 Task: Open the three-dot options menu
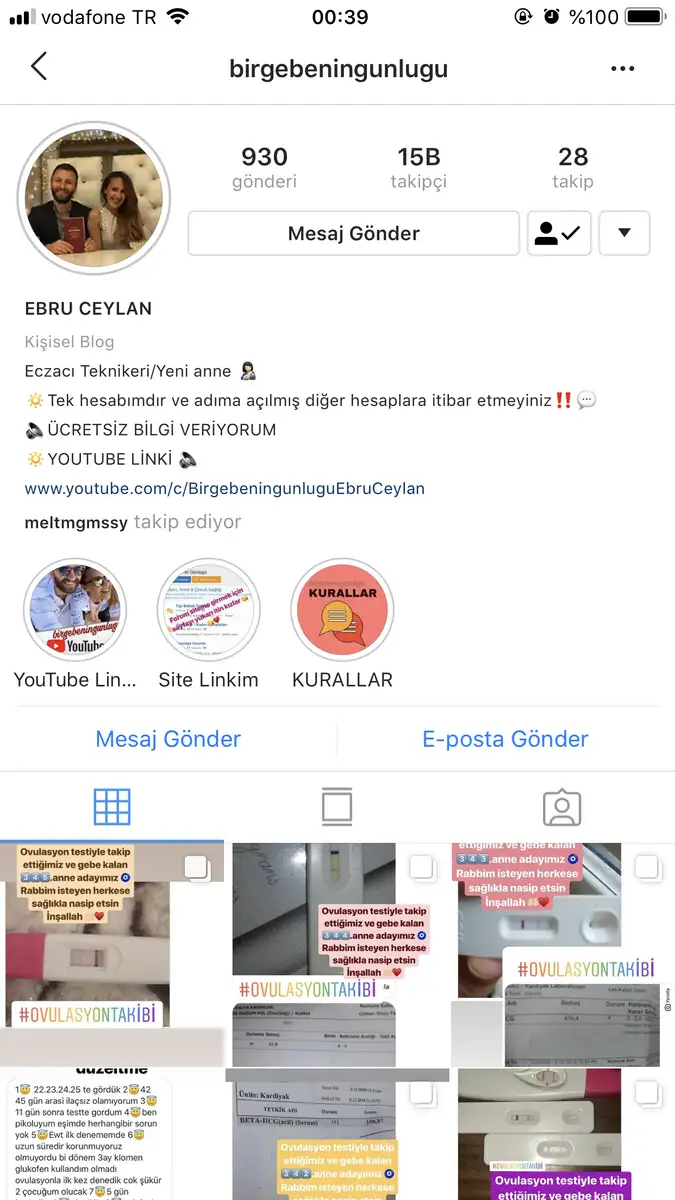[x=622, y=69]
